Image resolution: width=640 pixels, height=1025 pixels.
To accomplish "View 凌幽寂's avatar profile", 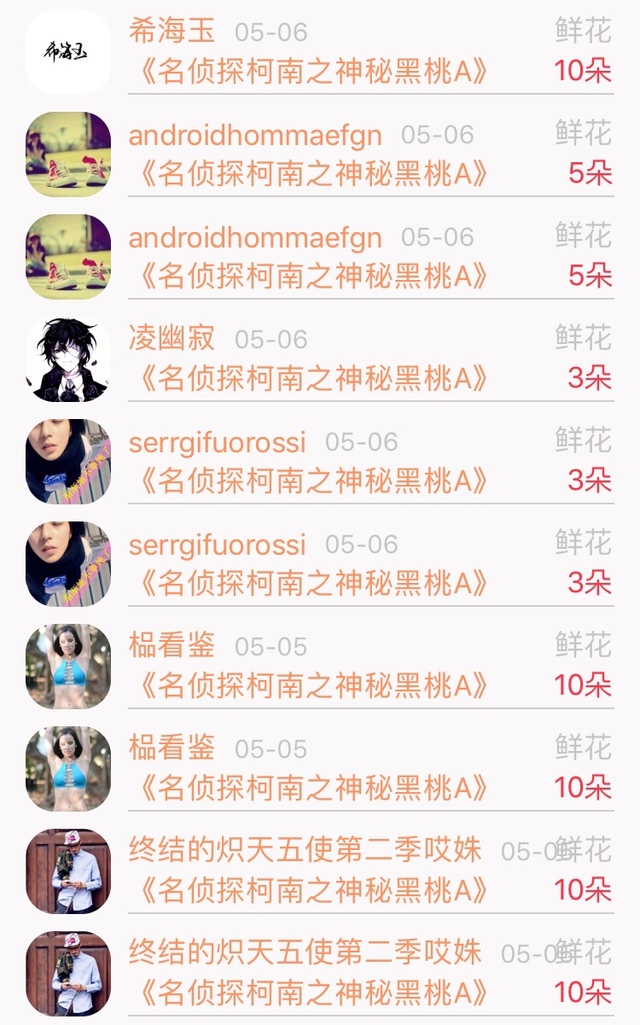I will click(68, 359).
